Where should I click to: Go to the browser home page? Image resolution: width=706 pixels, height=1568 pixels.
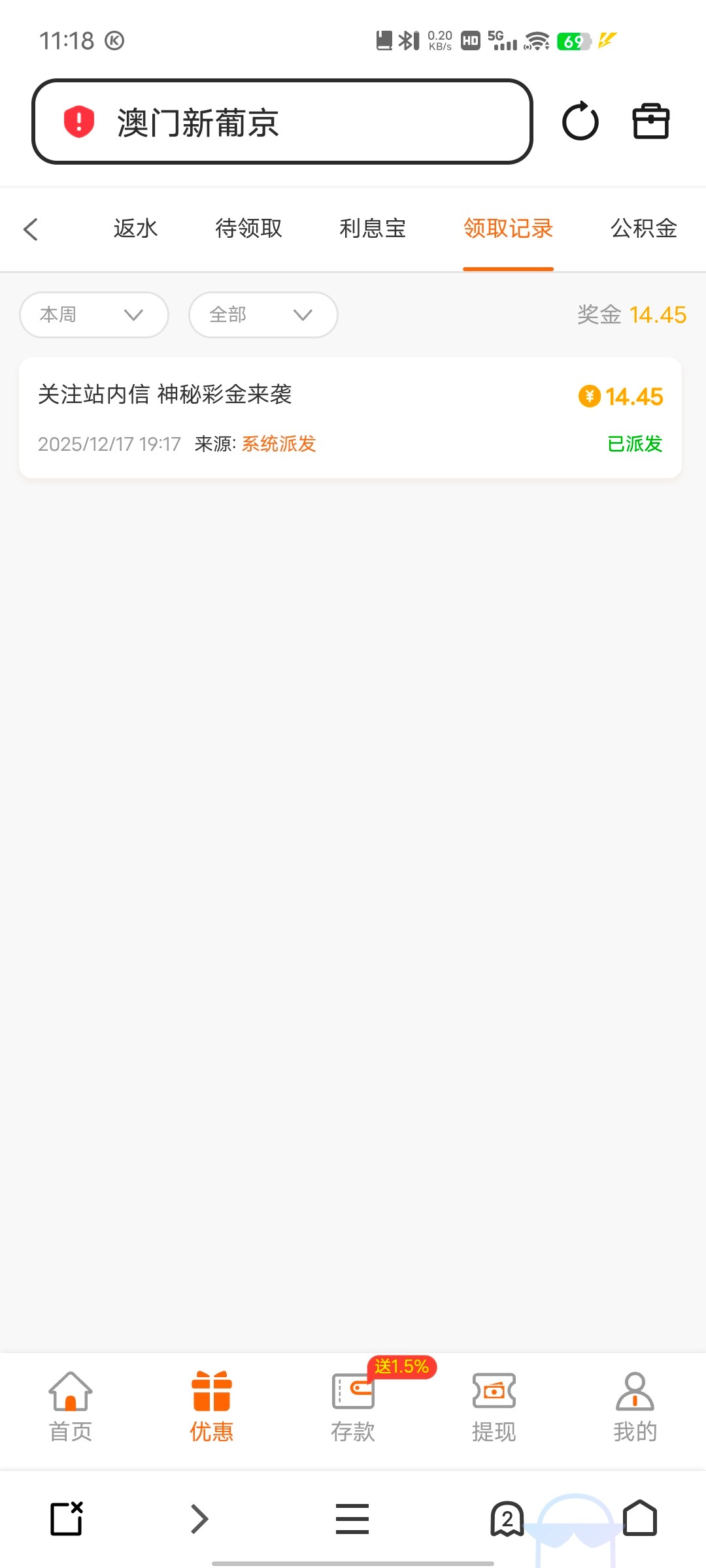[x=640, y=1518]
